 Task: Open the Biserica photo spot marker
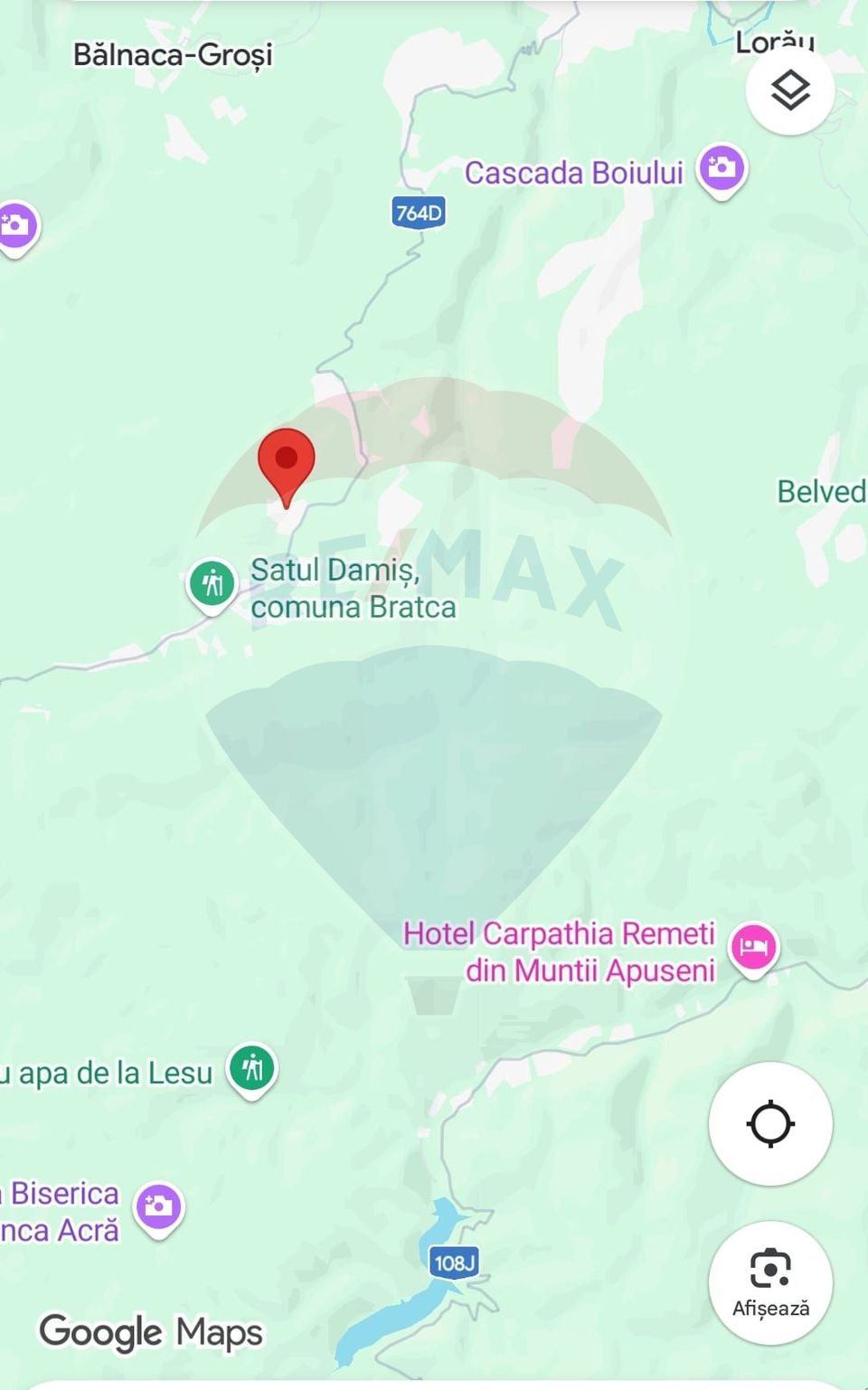coord(159,1207)
